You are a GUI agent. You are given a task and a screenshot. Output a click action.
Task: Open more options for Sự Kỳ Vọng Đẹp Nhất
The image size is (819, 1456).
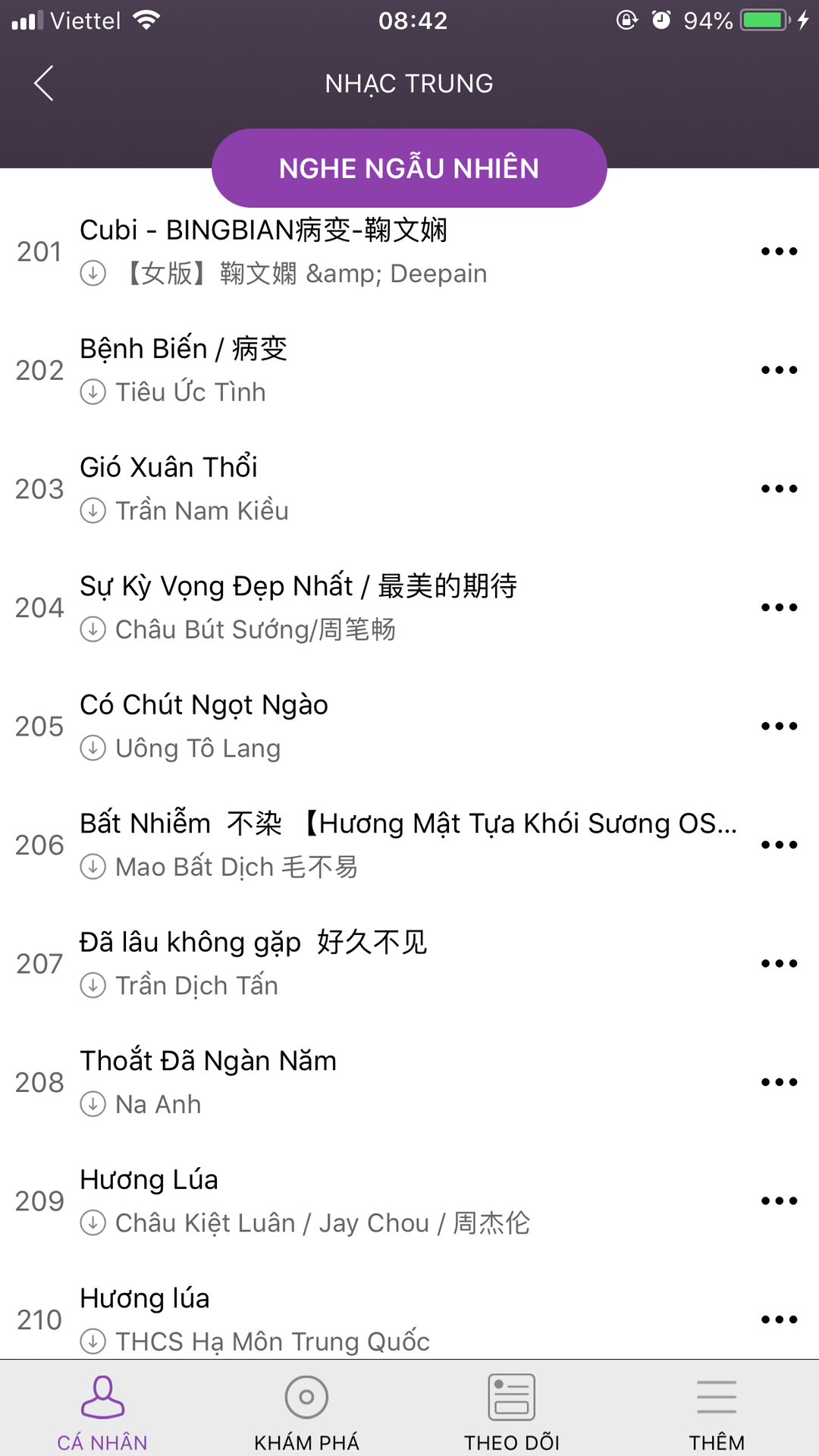[x=780, y=607]
